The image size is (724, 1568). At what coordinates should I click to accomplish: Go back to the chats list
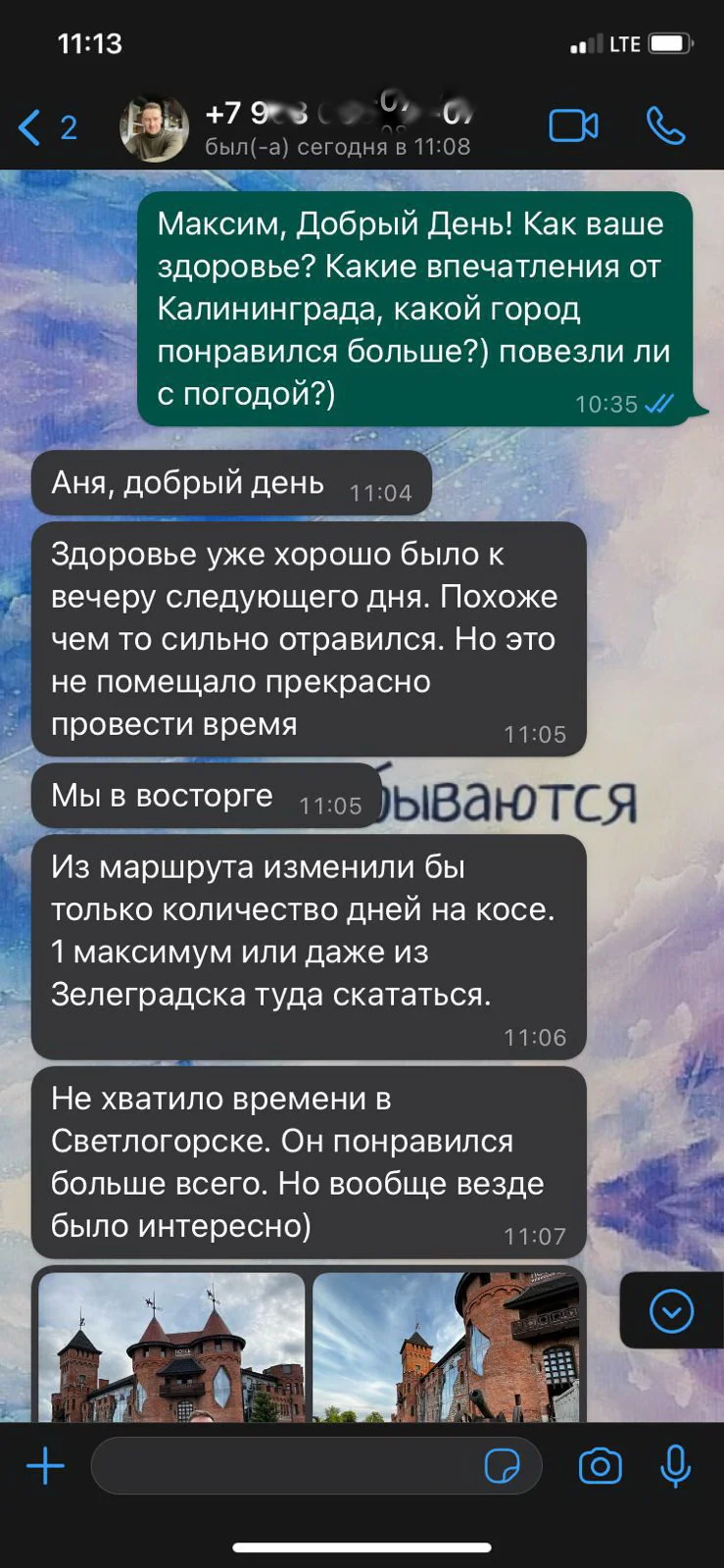tap(44, 127)
